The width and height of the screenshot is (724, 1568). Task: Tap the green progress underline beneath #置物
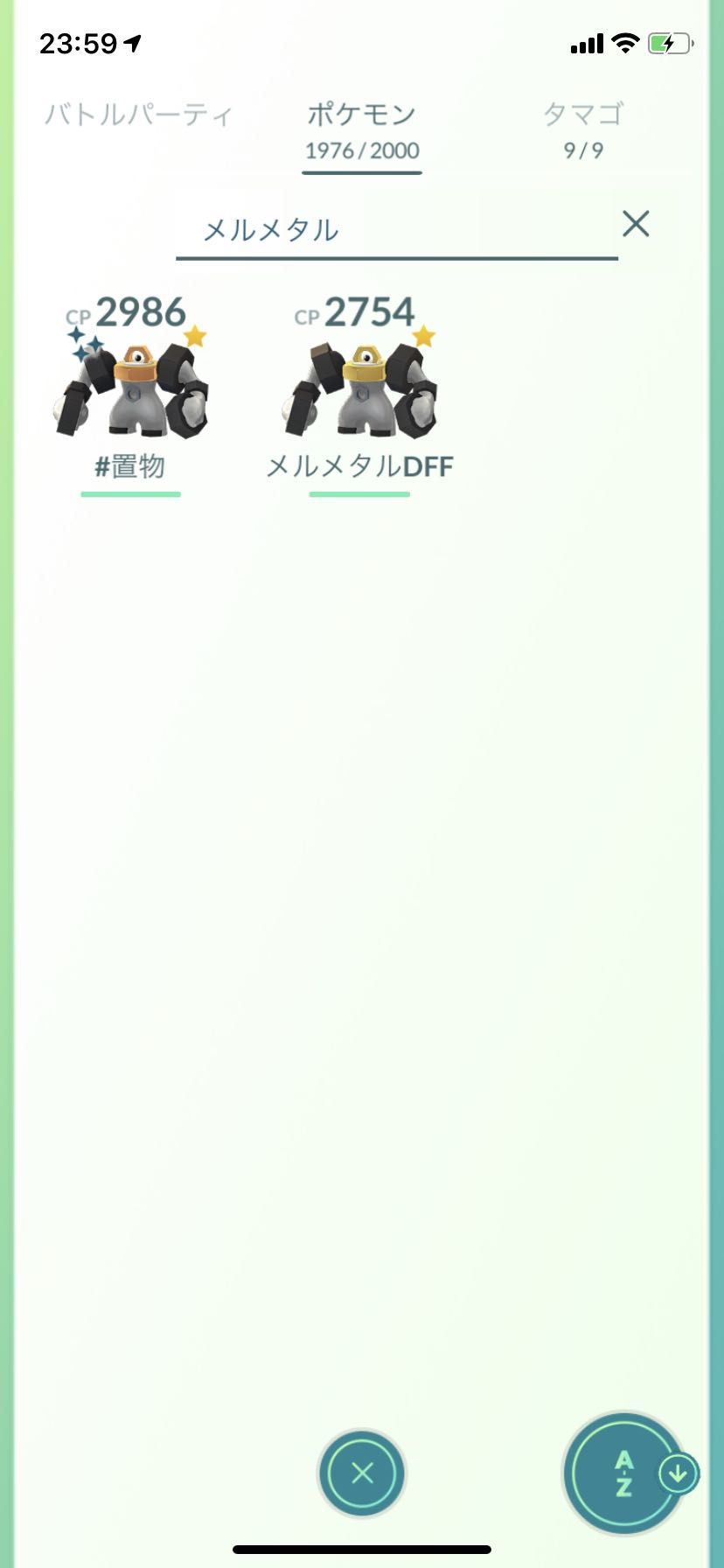131,495
